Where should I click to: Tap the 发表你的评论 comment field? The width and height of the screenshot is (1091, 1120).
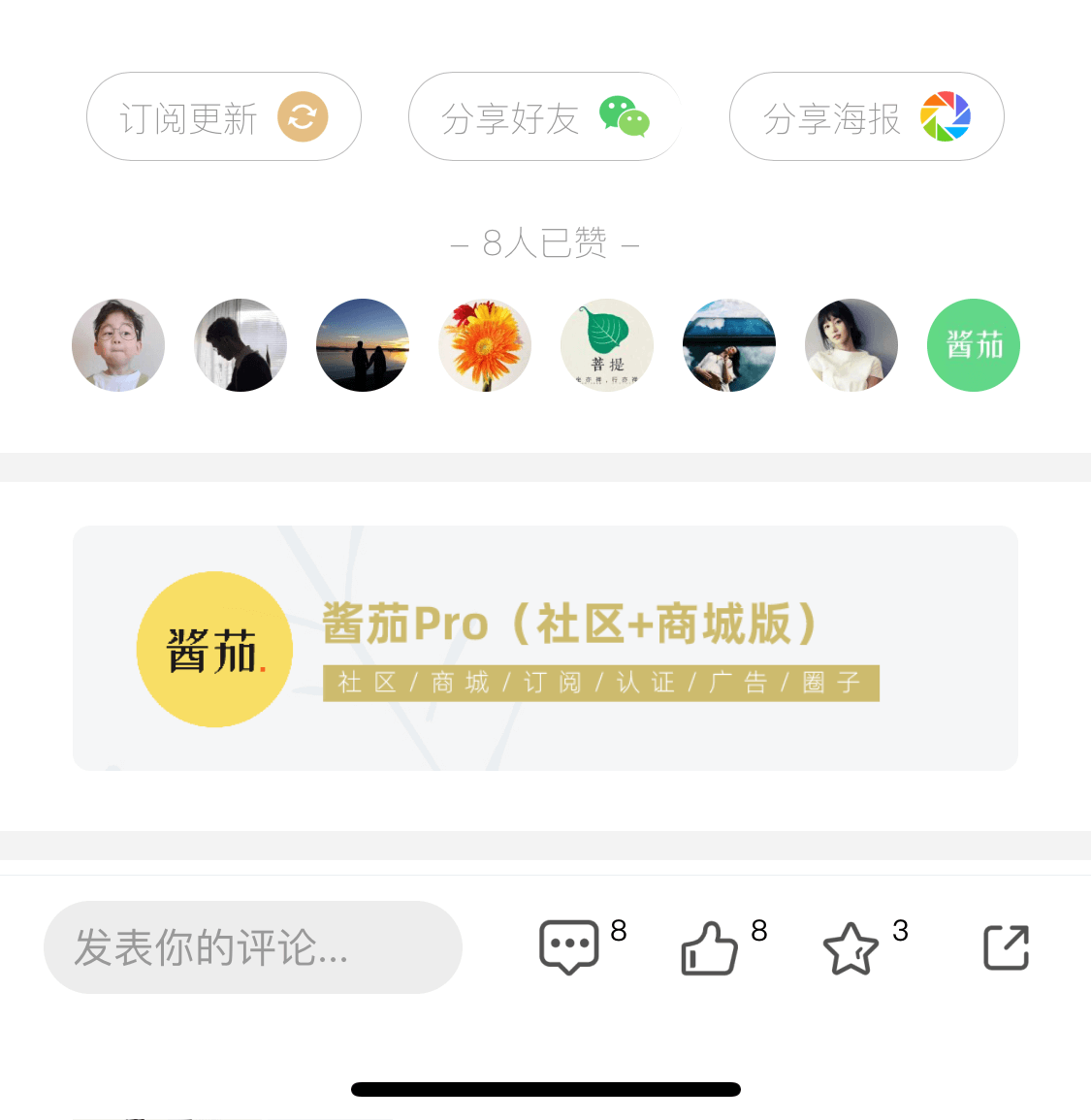coord(252,947)
